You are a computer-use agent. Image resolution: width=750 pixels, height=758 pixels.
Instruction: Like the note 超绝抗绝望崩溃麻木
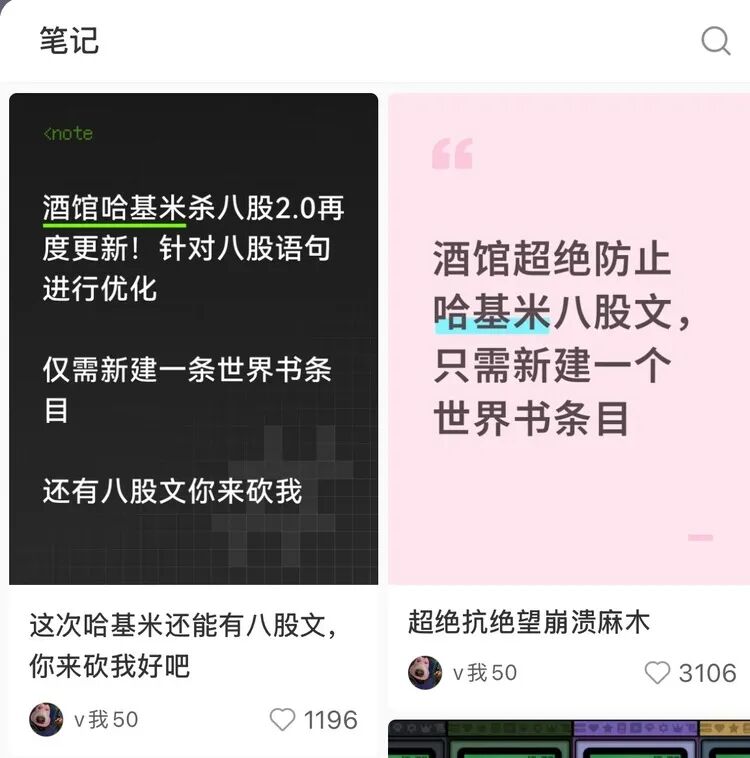pos(657,673)
